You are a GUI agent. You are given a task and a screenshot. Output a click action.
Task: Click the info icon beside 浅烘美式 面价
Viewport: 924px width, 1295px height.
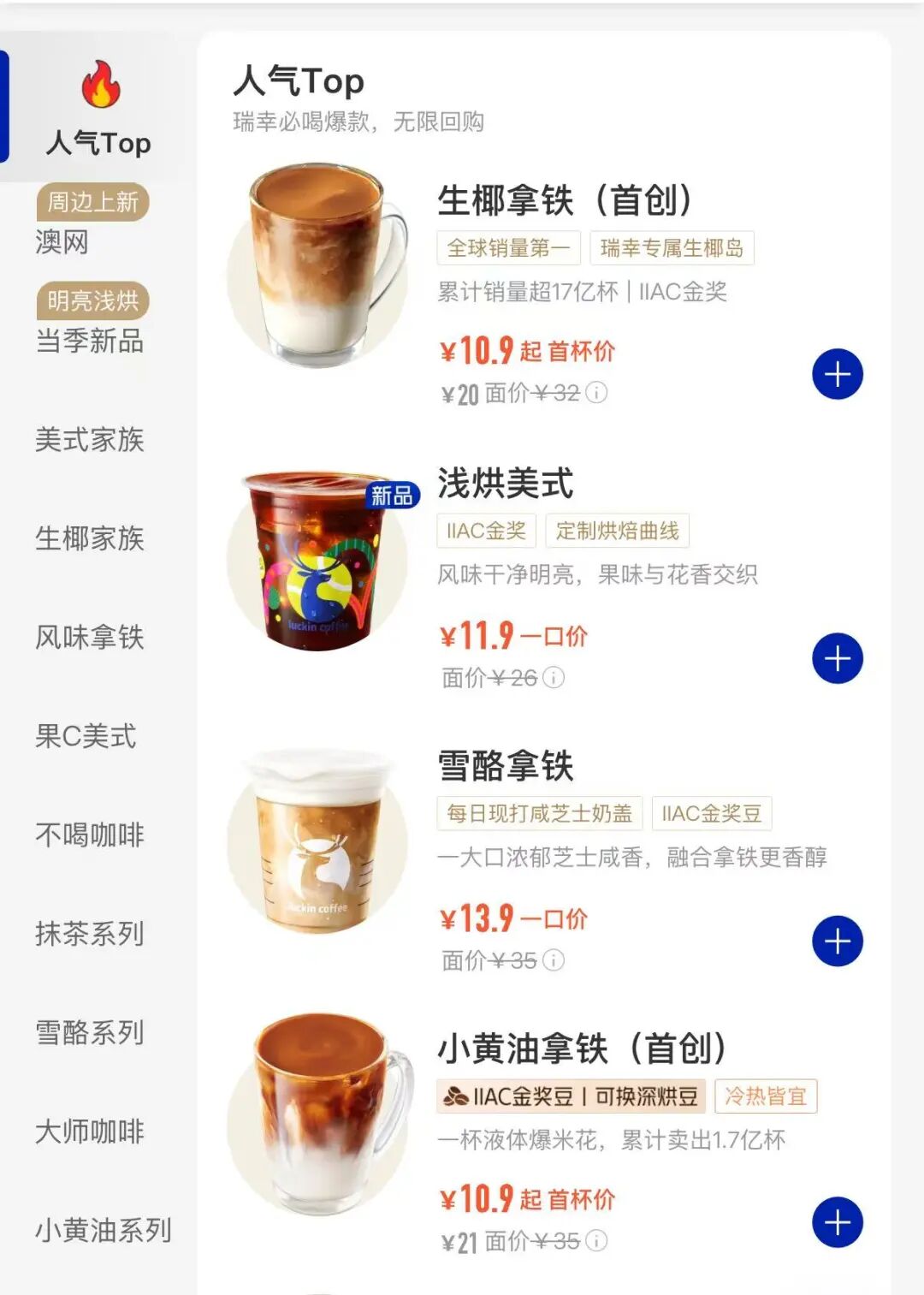(x=554, y=677)
